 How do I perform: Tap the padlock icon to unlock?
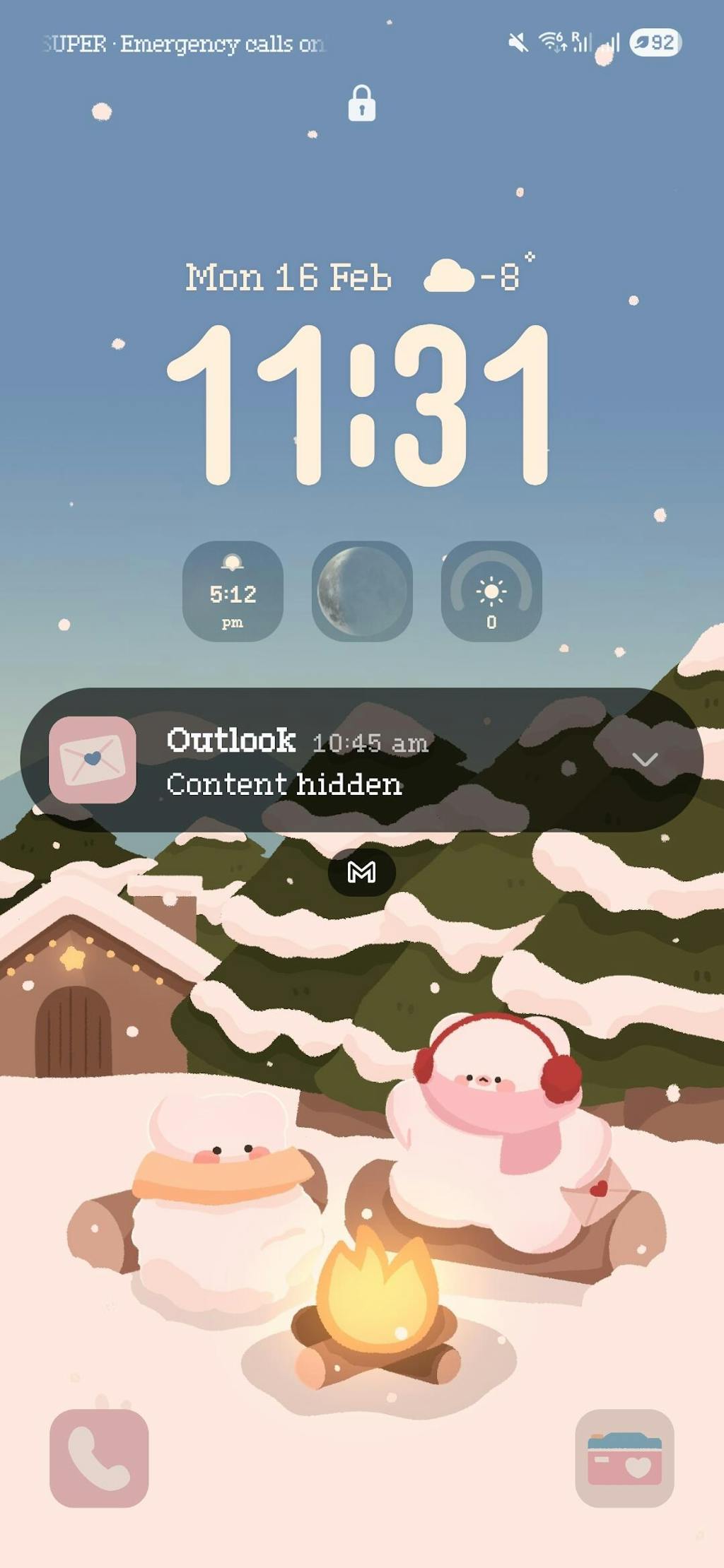pos(362,104)
